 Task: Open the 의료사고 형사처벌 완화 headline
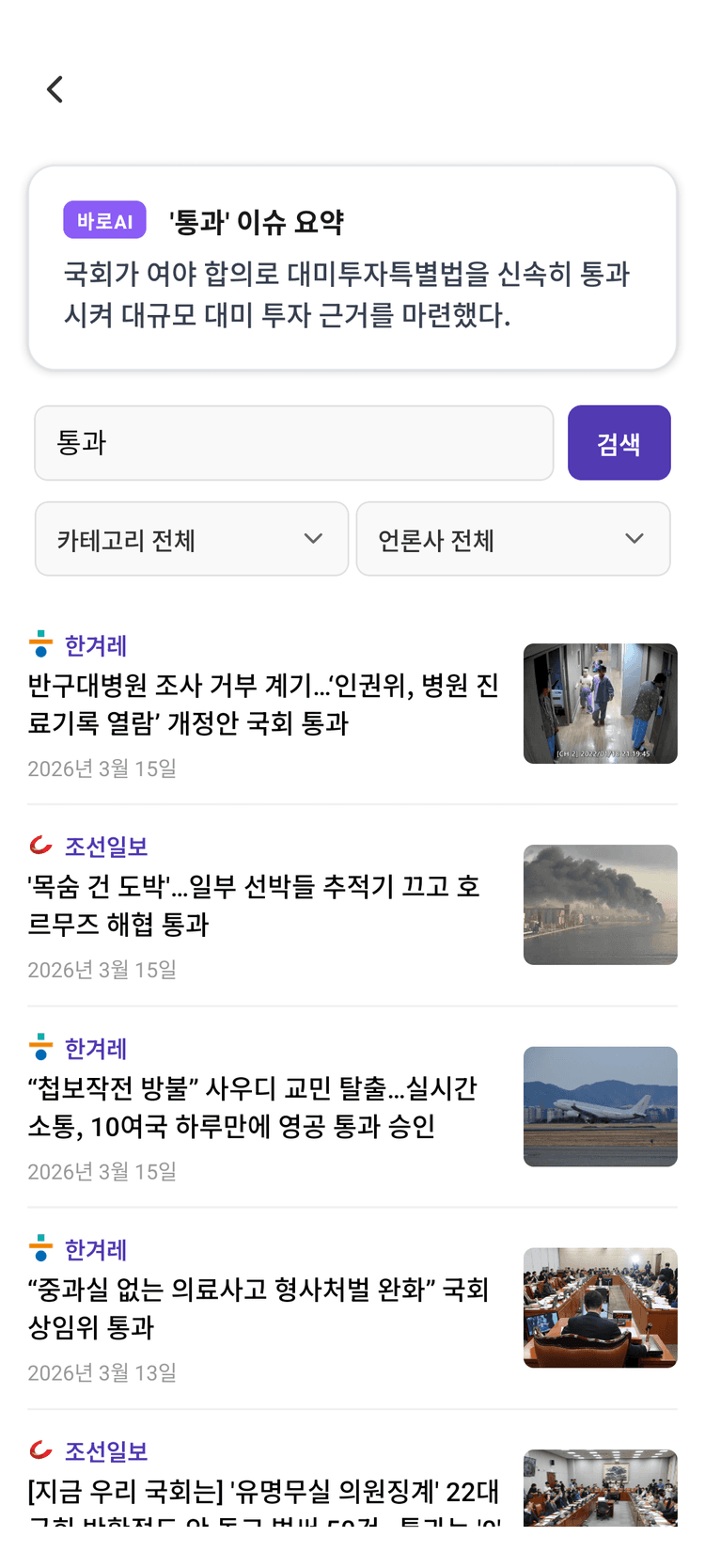click(254, 1308)
